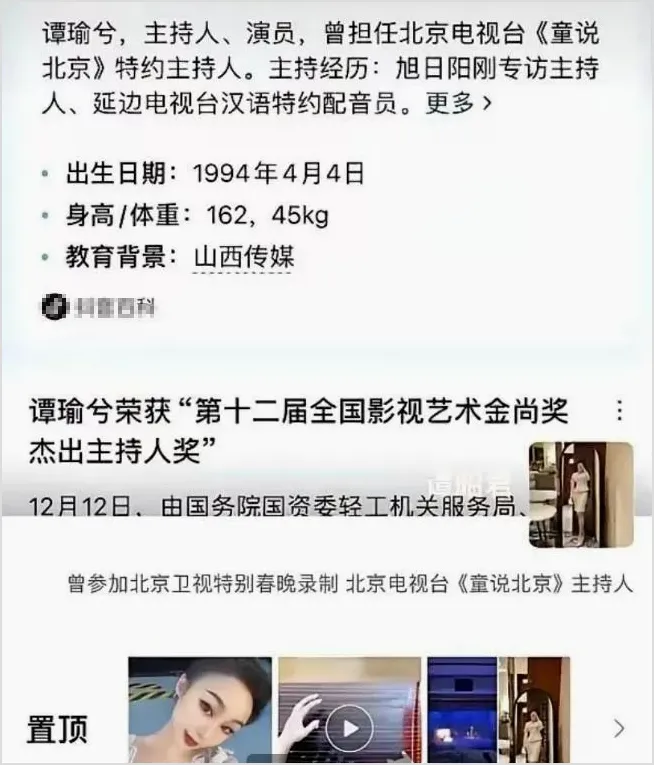Open the 山西传媒 education link
The width and height of the screenshot is (654, 765).
tap(243, 257)
